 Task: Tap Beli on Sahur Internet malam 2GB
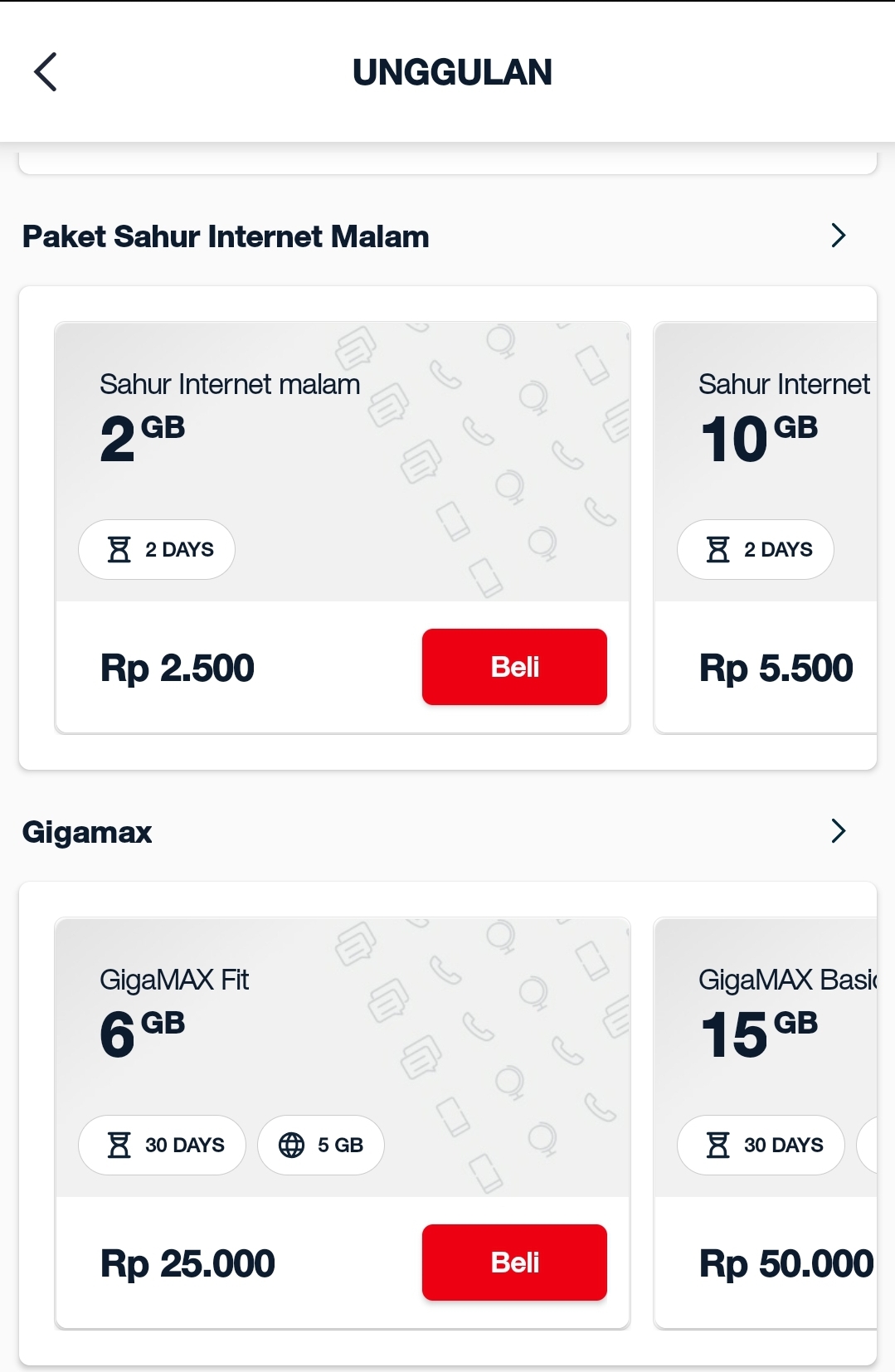click(514, 666)
